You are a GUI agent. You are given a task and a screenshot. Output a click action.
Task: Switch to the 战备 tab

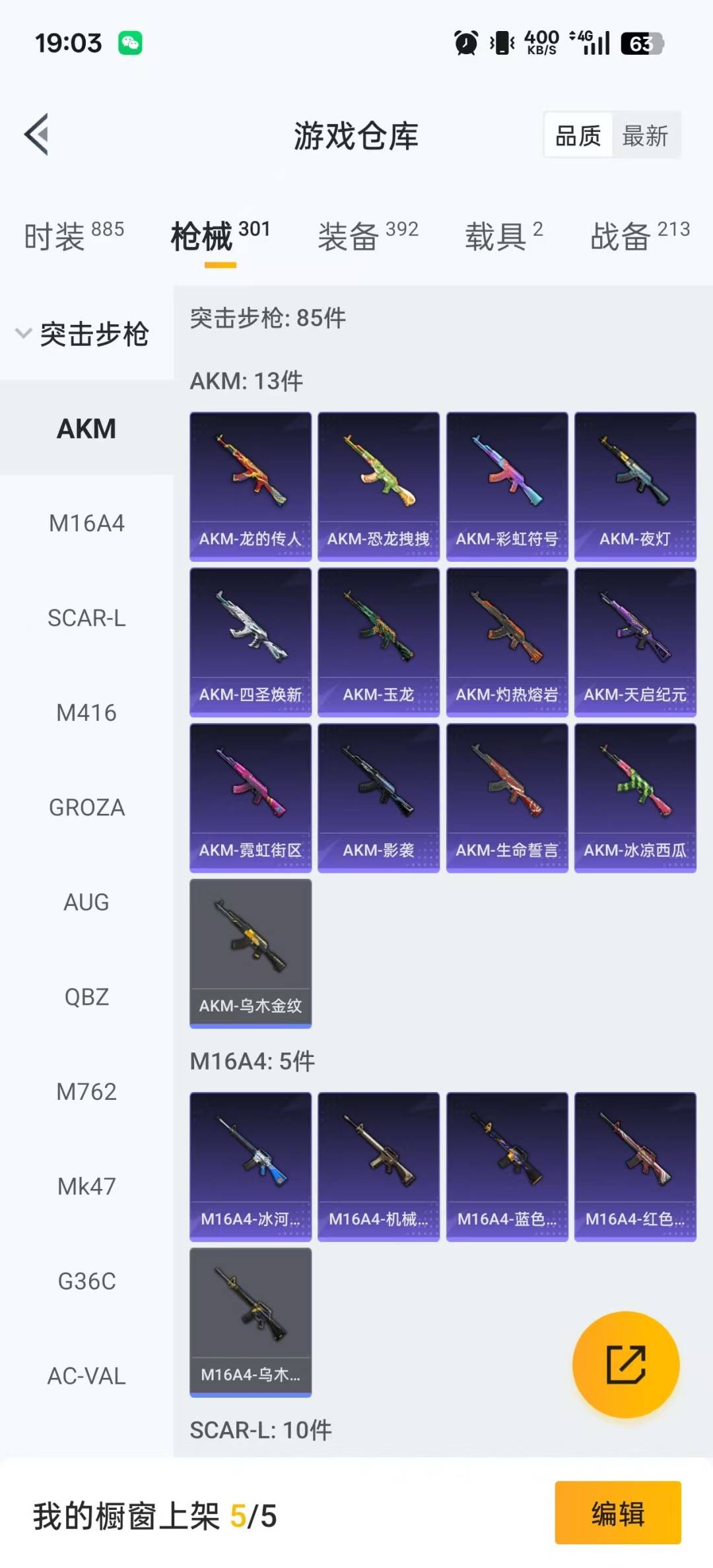tap(639, 236)
